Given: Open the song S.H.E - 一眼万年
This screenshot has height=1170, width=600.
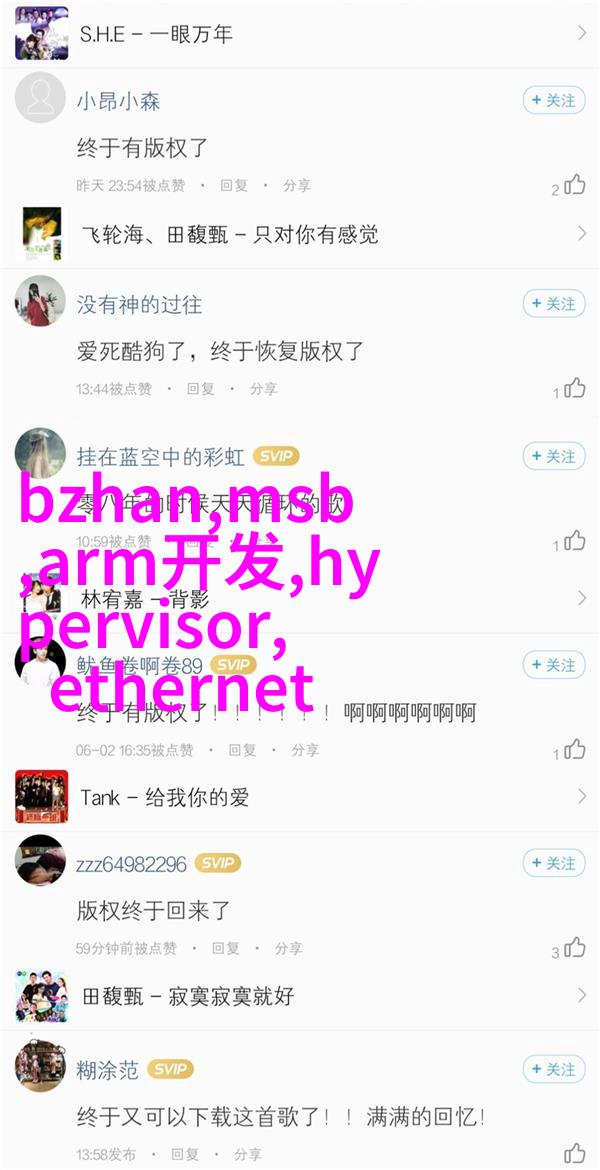Looking at the screenshot, I should (300, 34).
